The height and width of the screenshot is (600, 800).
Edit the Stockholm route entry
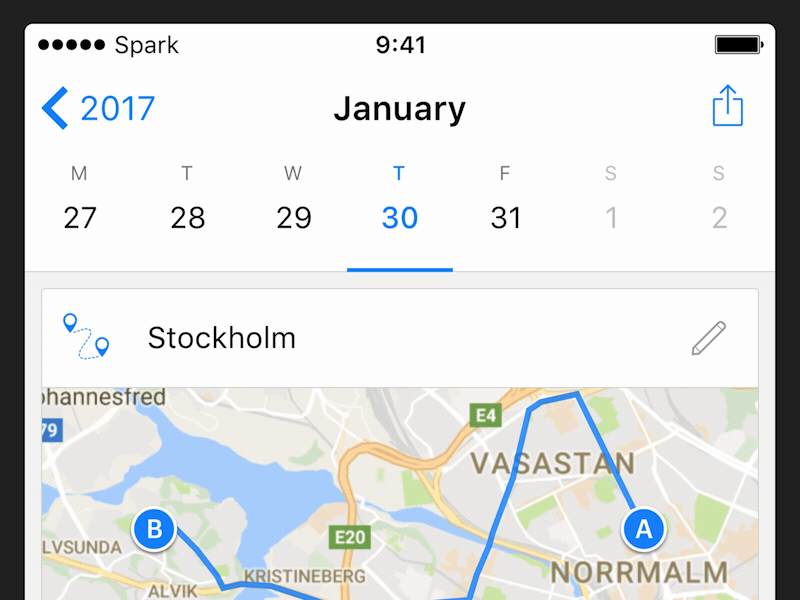pyautogui.click(x=709, y=338)
